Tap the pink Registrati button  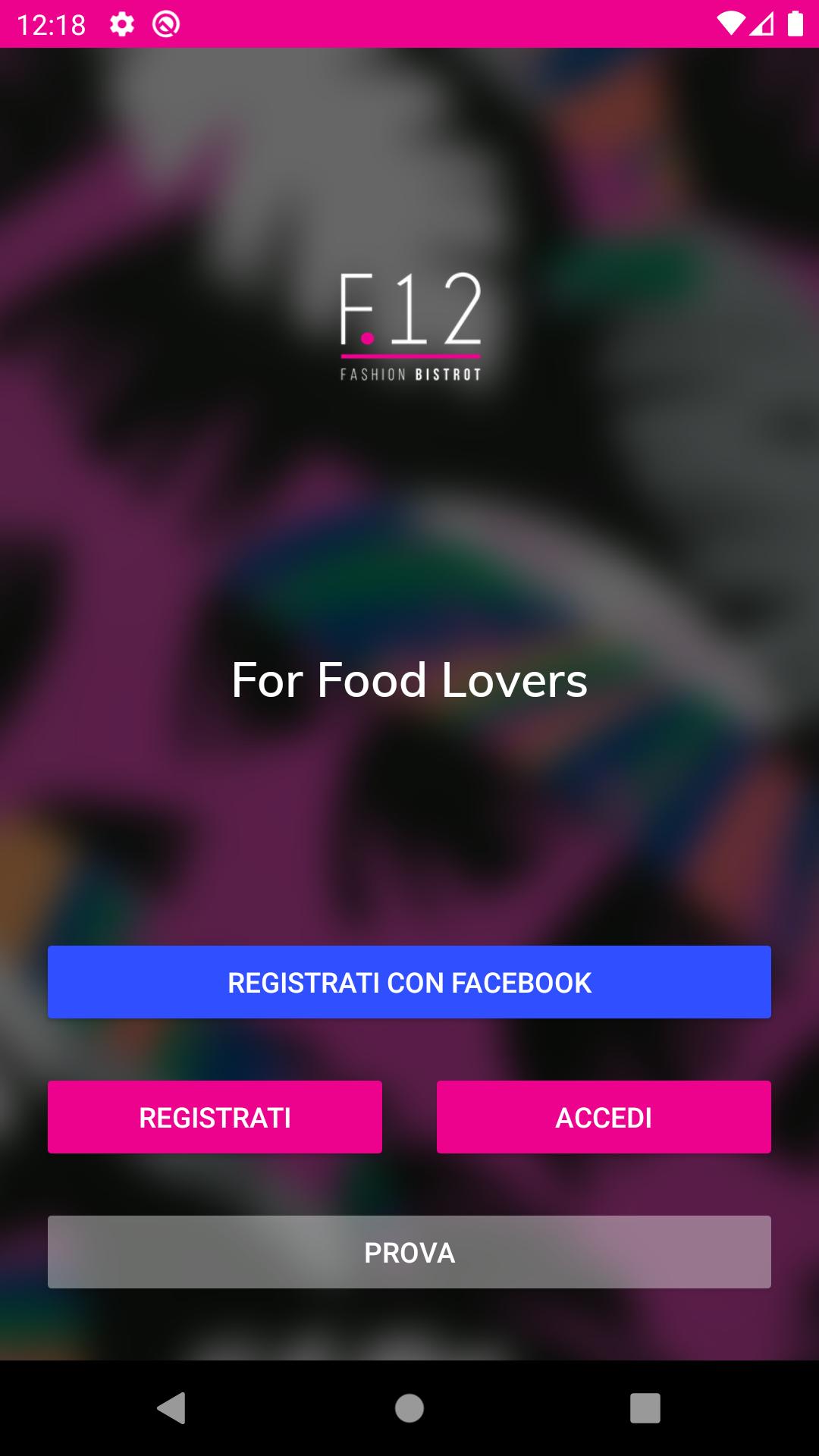215,1117
